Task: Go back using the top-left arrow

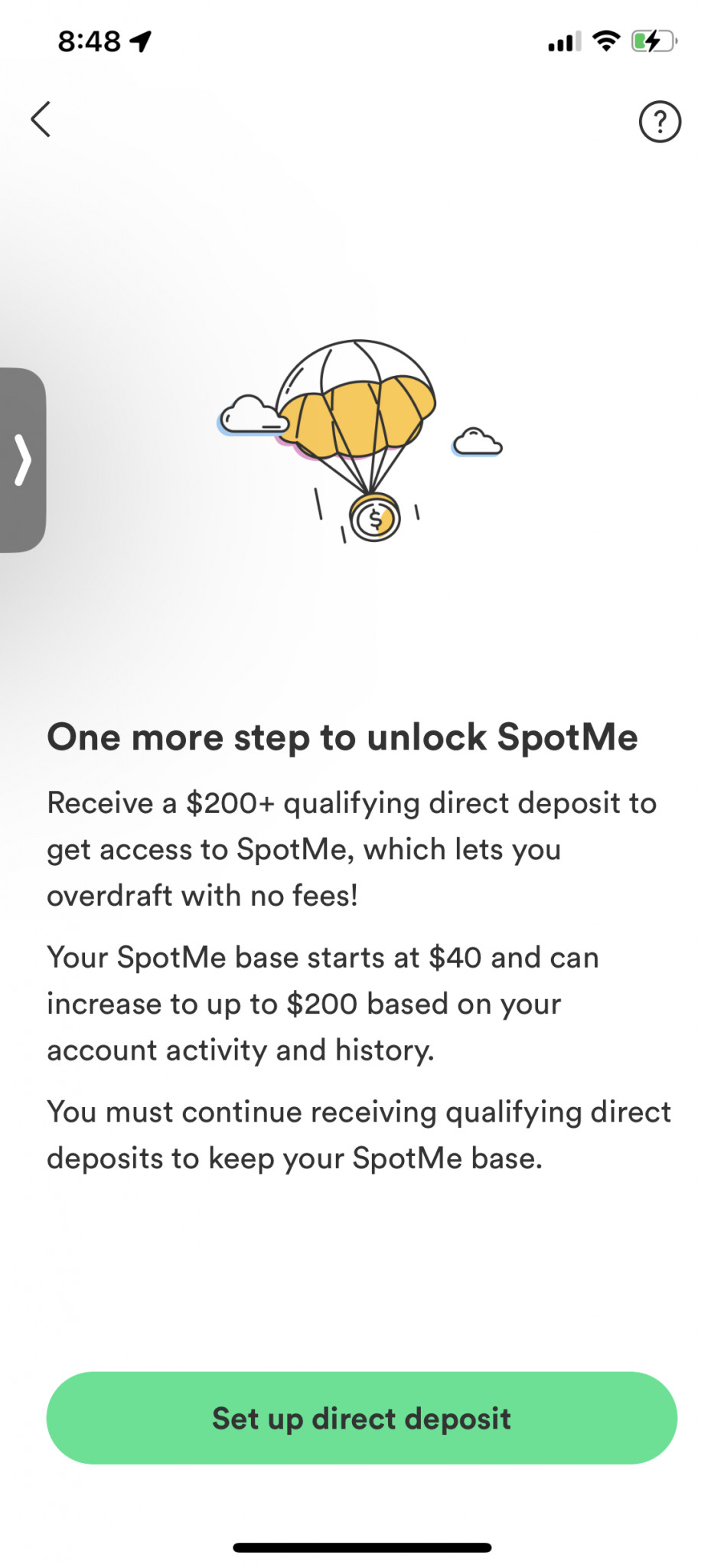Action: pos(41,119)
